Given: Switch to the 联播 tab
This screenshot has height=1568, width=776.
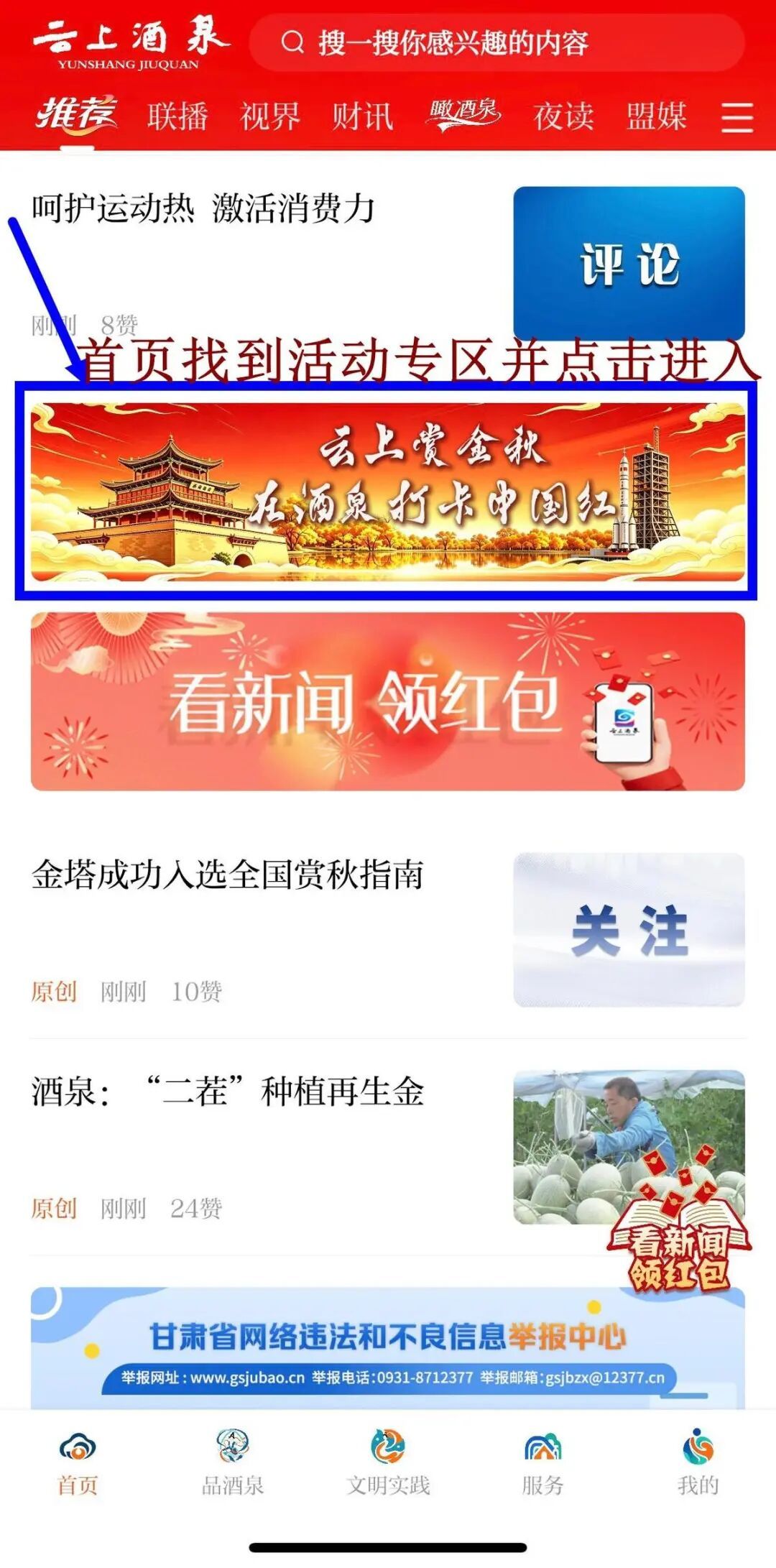Looking at the screenshot, I should point(177,116).
